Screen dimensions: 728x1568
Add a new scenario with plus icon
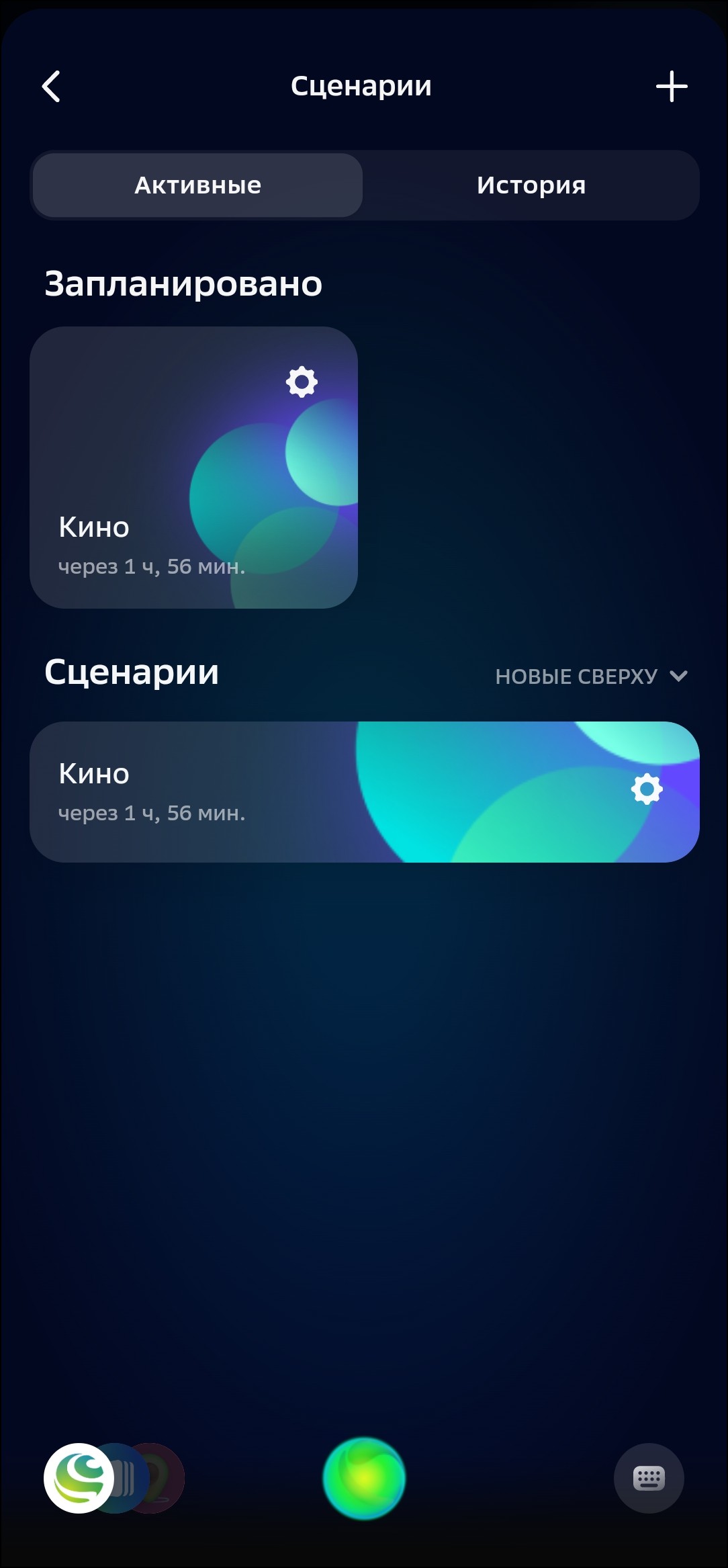[x=671, y=87]
